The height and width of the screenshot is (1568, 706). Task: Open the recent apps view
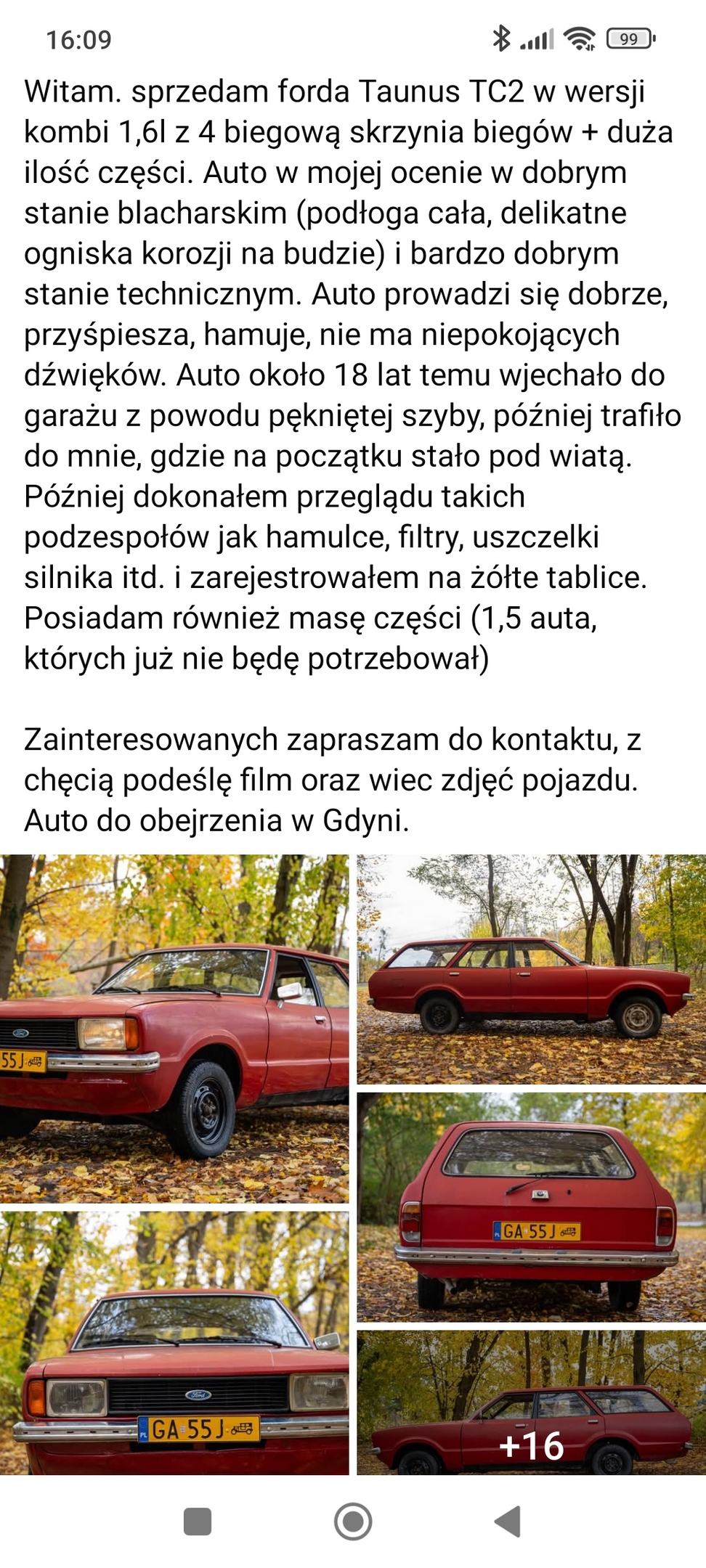(x=198, y=1521)
